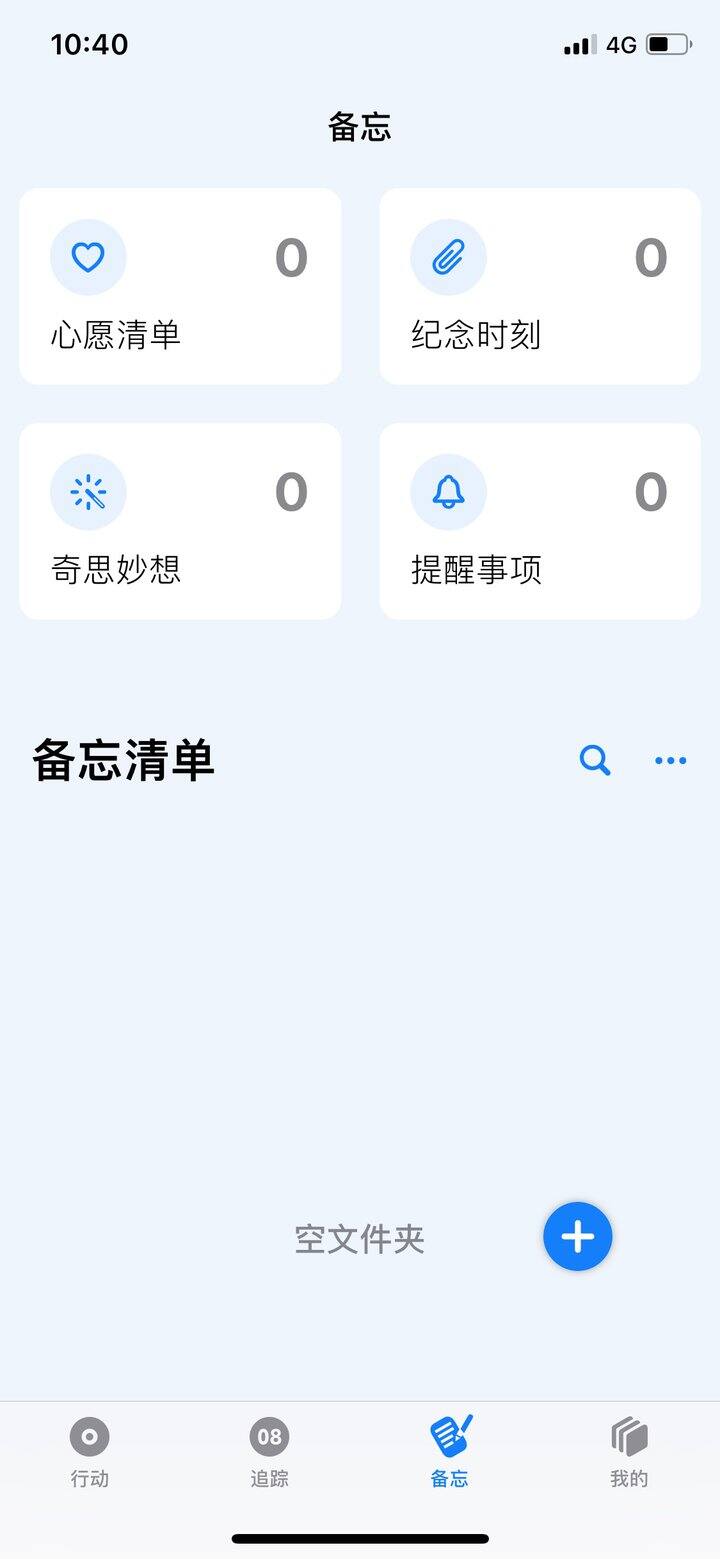Open the 纪念时刻 card

pyautogui.click(x=540, y=286)
